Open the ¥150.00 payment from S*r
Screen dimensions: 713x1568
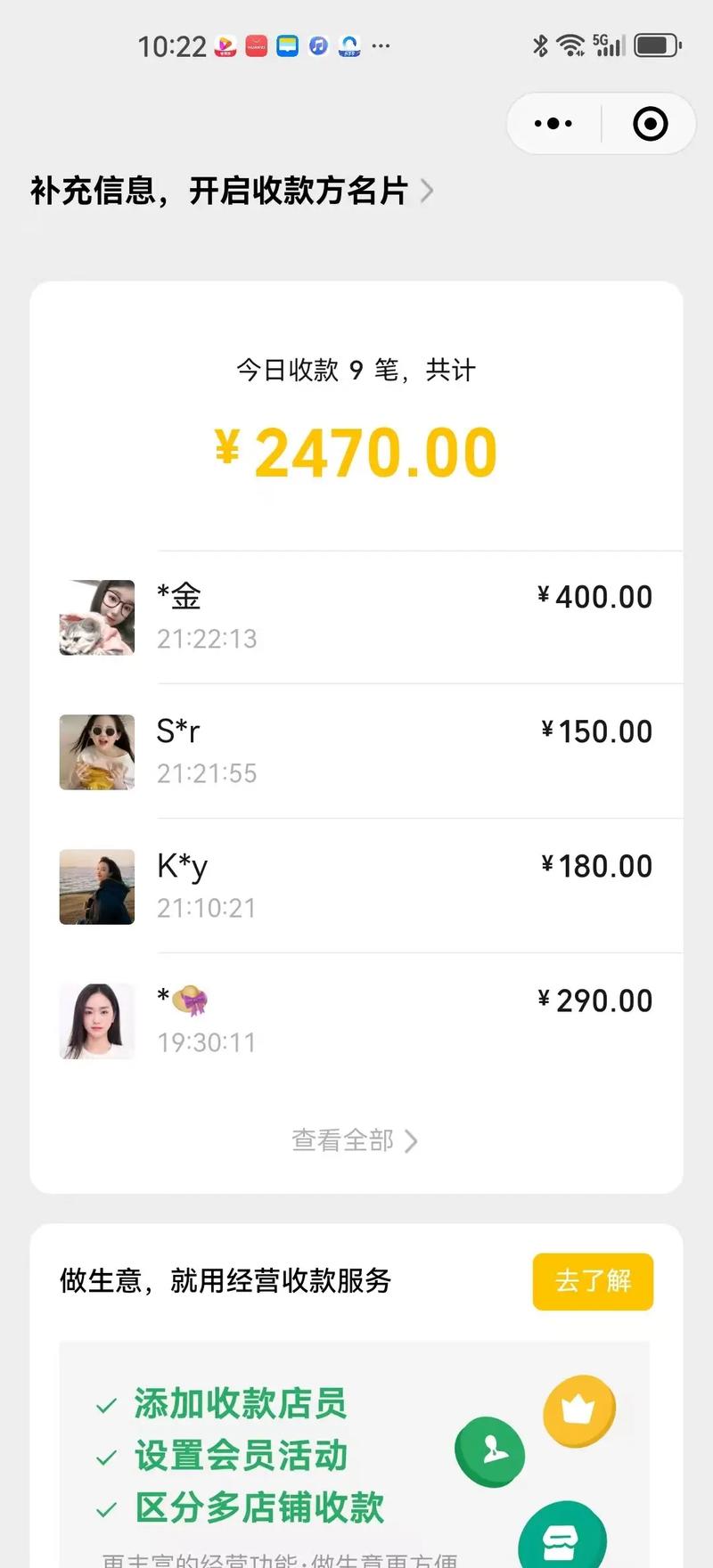point(356,751)
